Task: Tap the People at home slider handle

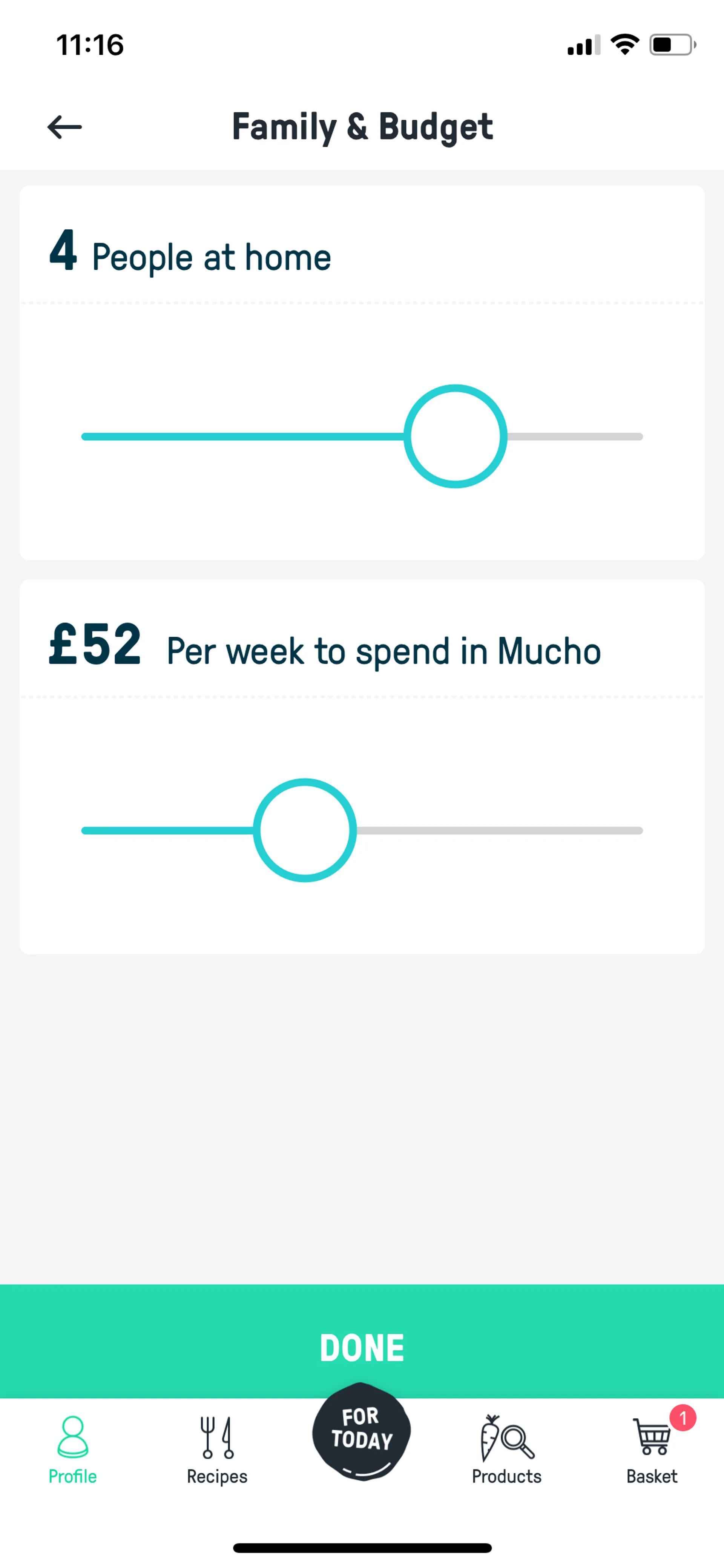Action: 455,436
